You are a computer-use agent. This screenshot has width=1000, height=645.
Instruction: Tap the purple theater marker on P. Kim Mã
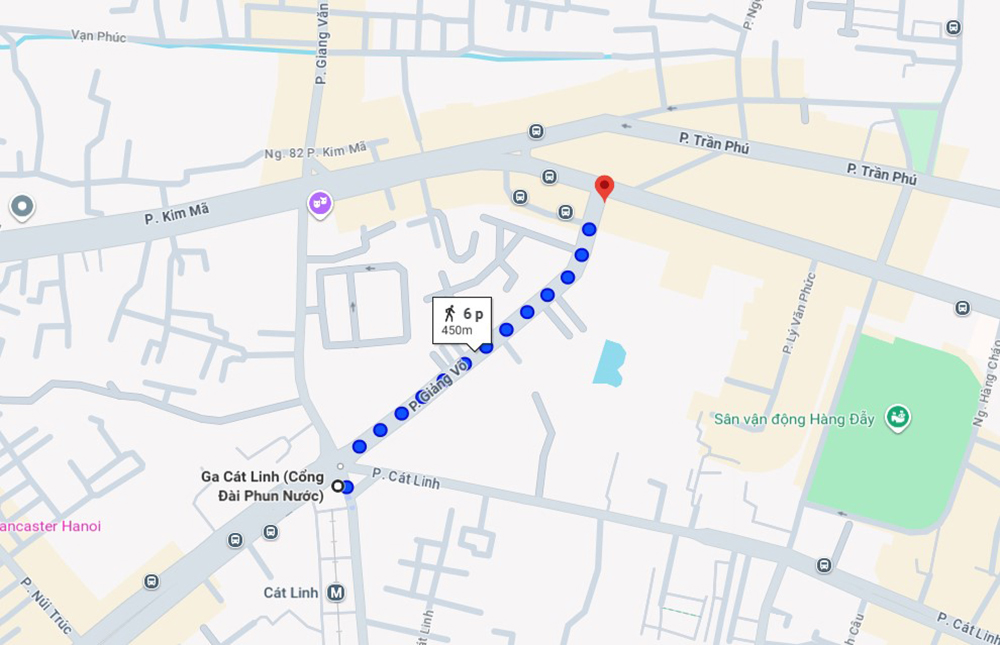tap(320, 203)
